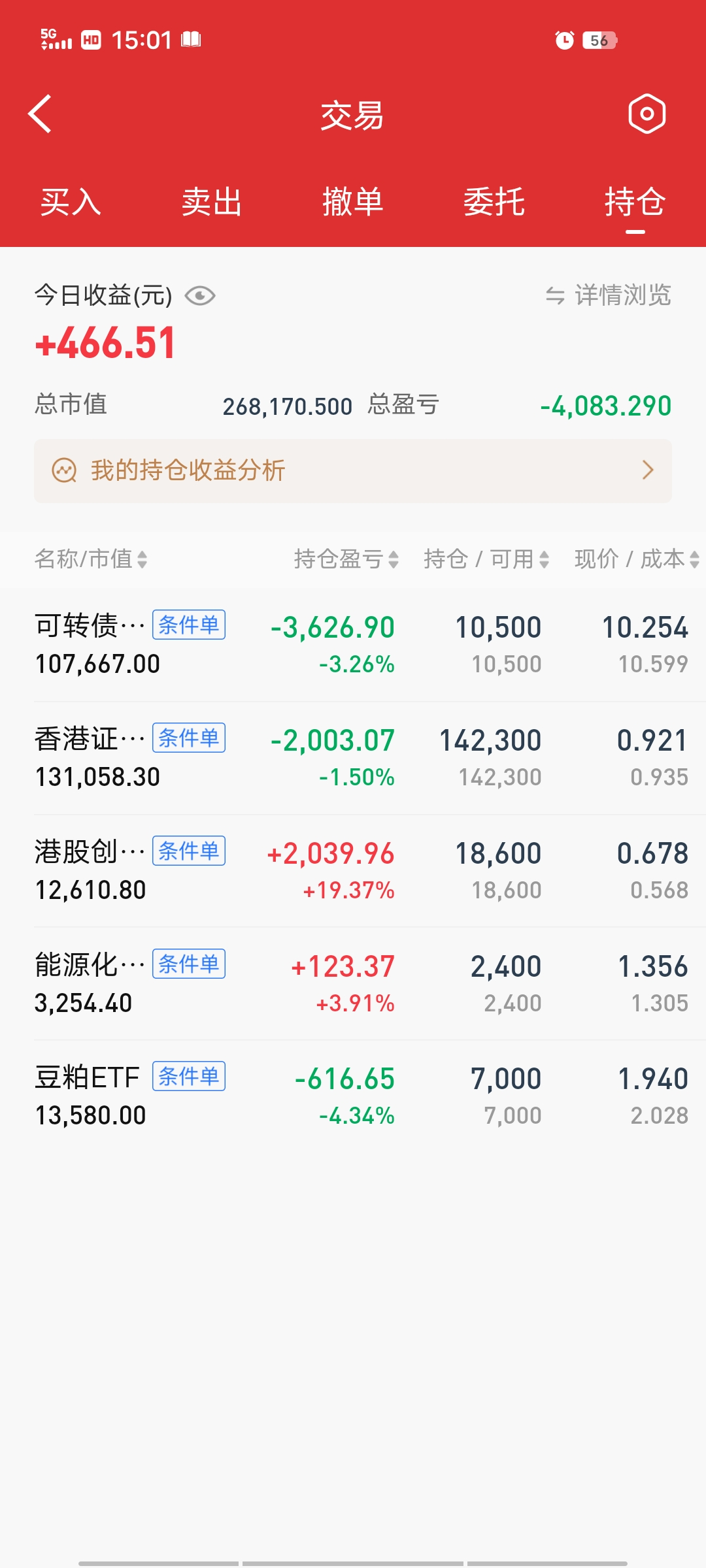
Task: Open 我的持仓收益分析
Action: [x=353, y=470]
